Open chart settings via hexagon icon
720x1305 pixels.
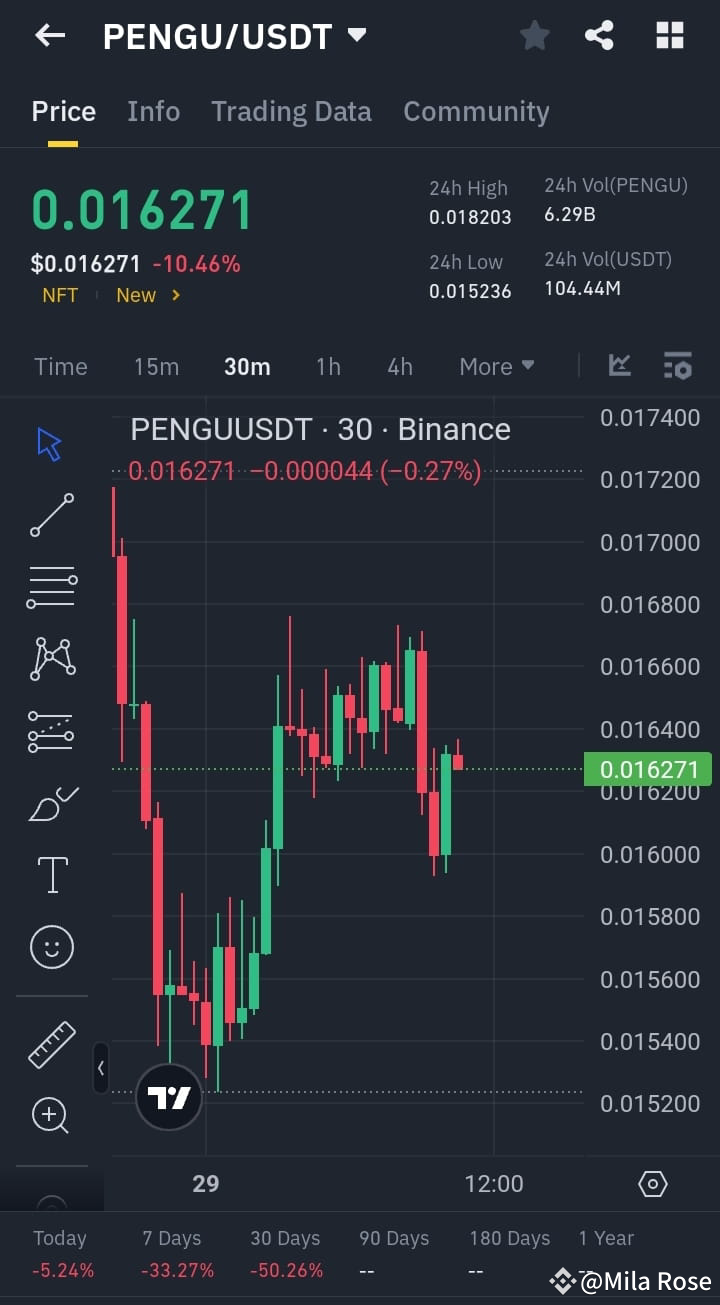point(652,1183)
